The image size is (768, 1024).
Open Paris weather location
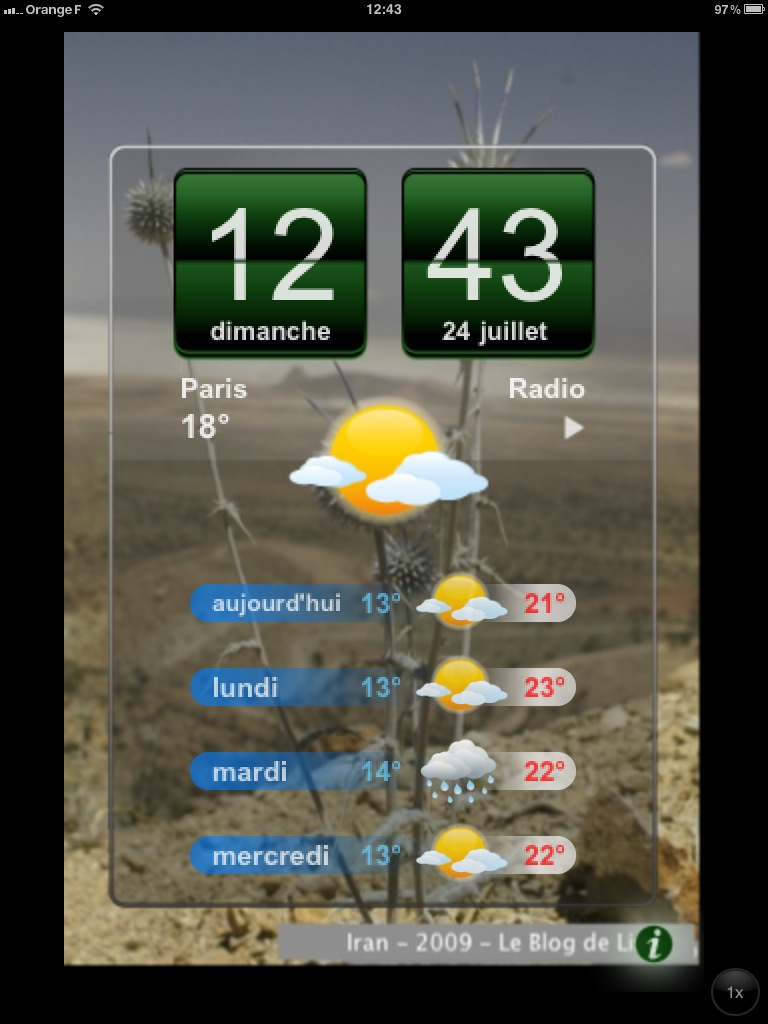tap(213, 389)
